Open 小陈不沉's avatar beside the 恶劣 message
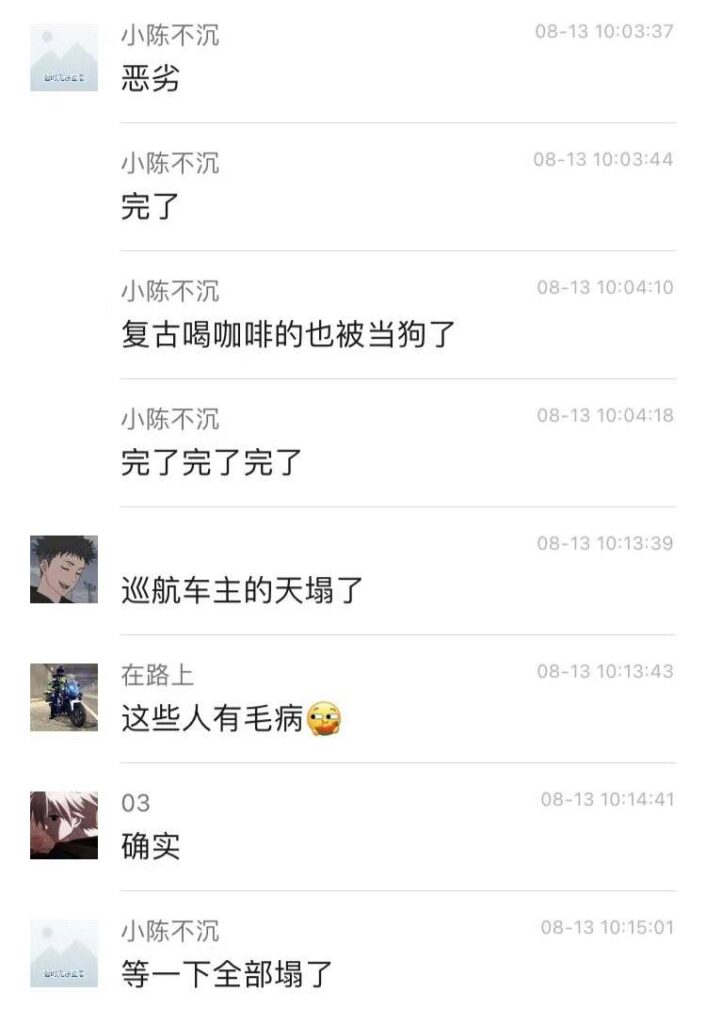 (x=64, y=58)
